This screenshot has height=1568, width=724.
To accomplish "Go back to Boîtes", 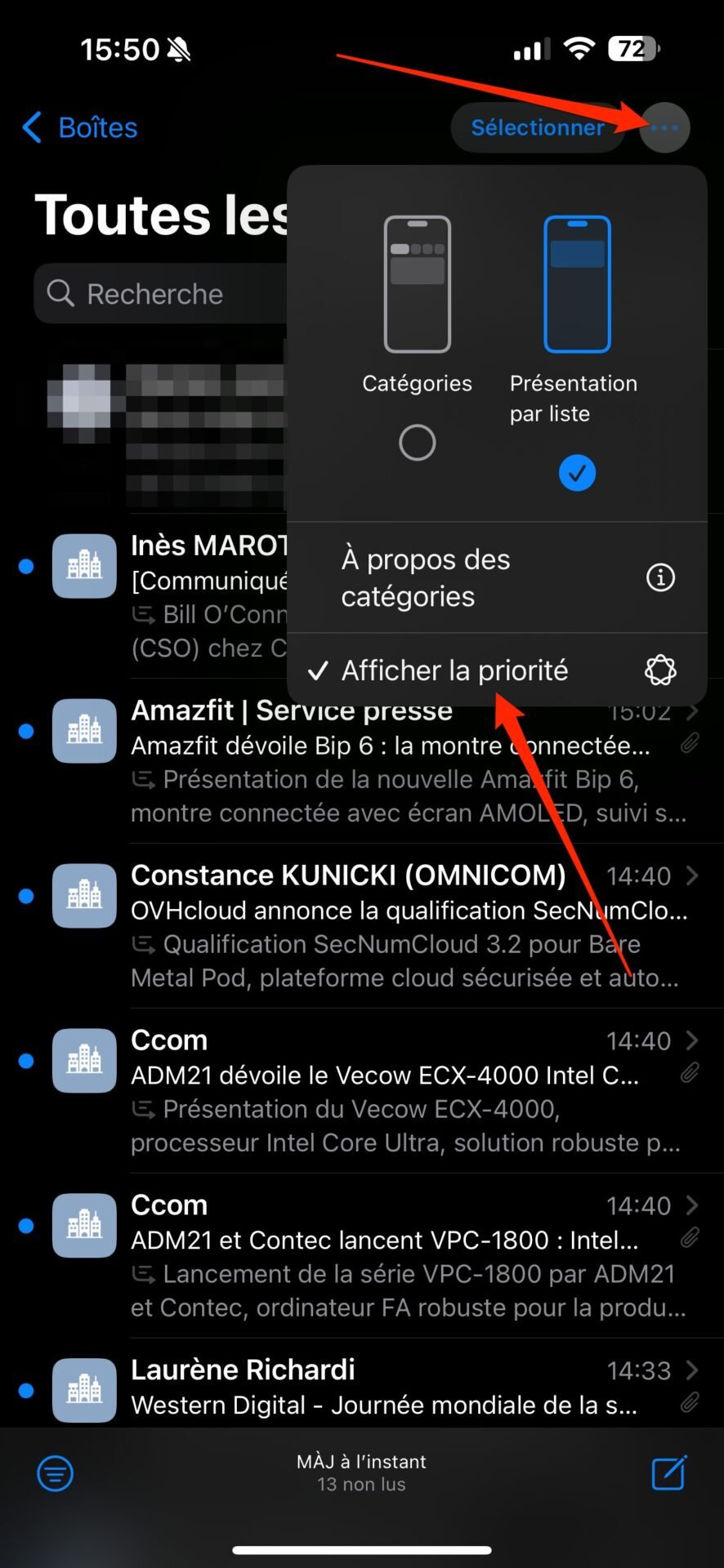I will tap(79, 128).
